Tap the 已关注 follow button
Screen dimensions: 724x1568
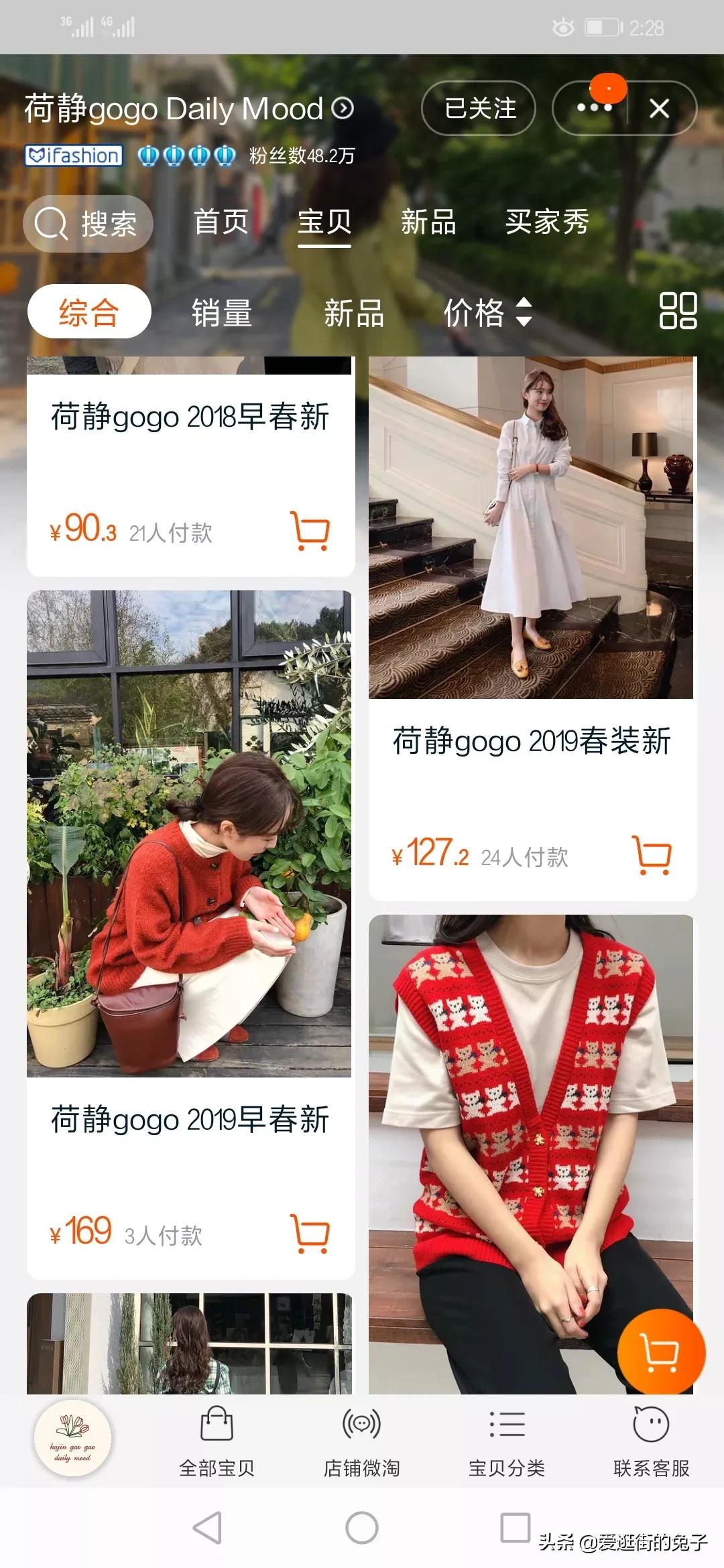479,108
